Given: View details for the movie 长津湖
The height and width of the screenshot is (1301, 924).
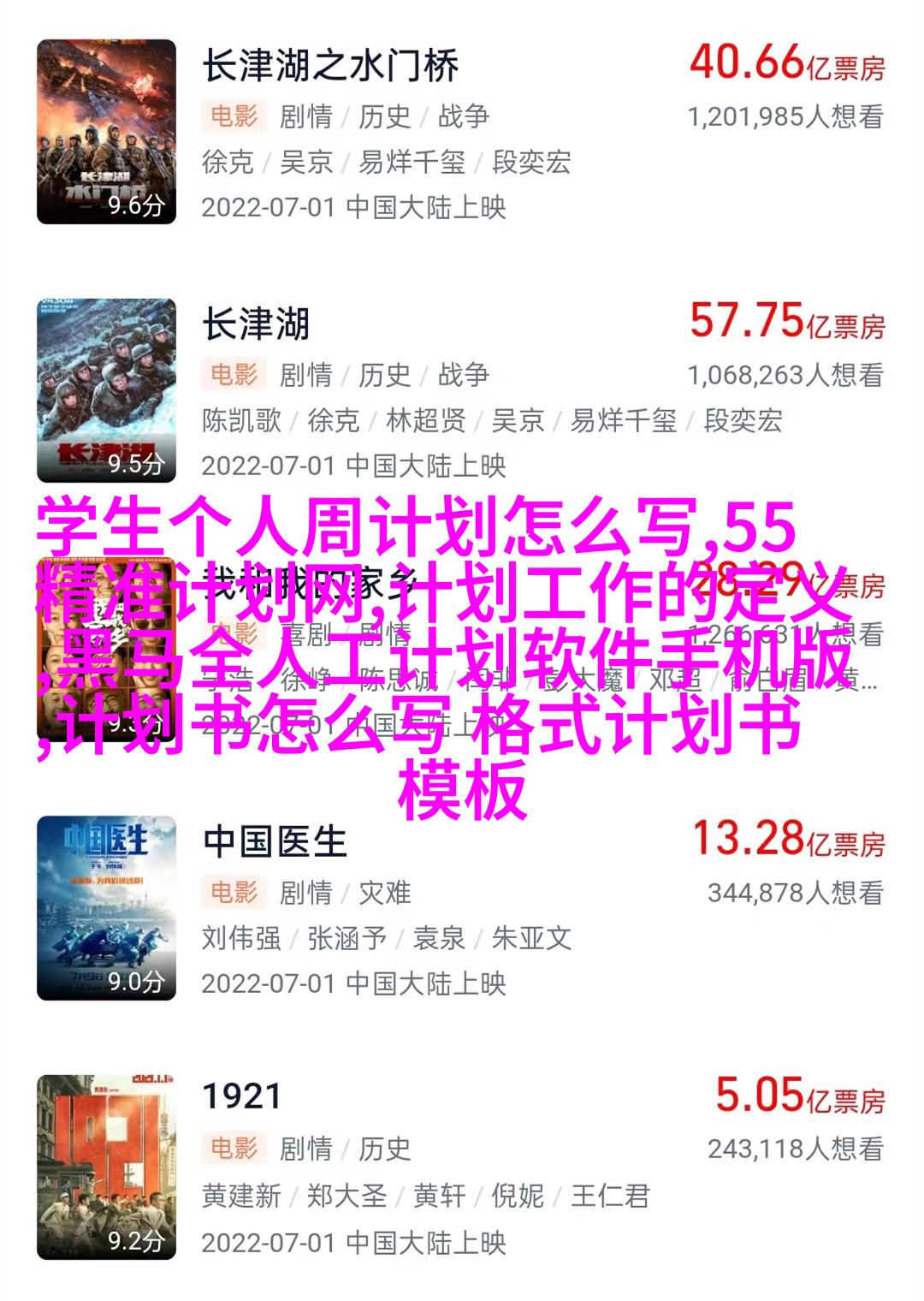Looking at the screenshot, I should [x=255, y=325].
